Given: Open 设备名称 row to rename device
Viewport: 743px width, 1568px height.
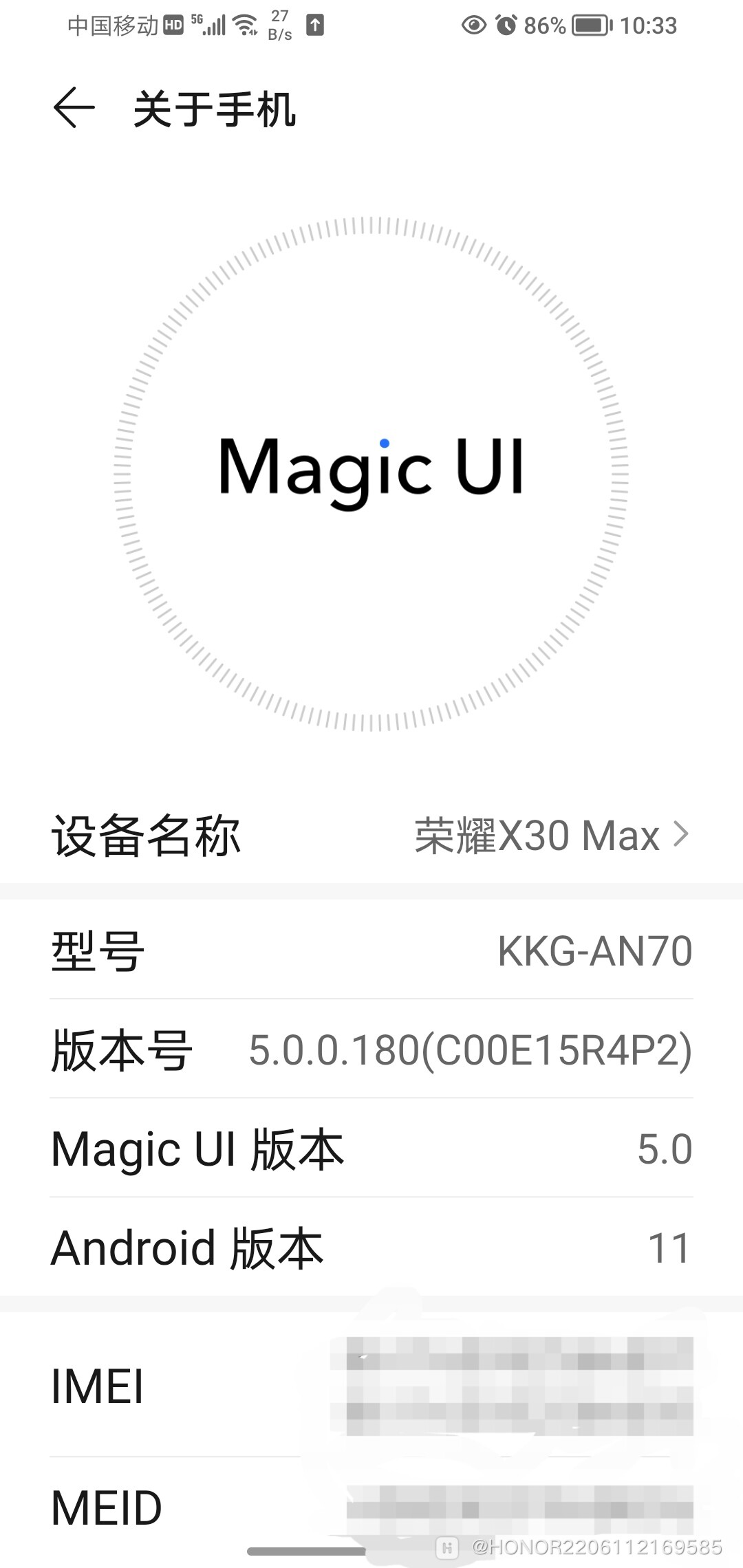Looking at the screenshot, I should [x=371, y=836].
